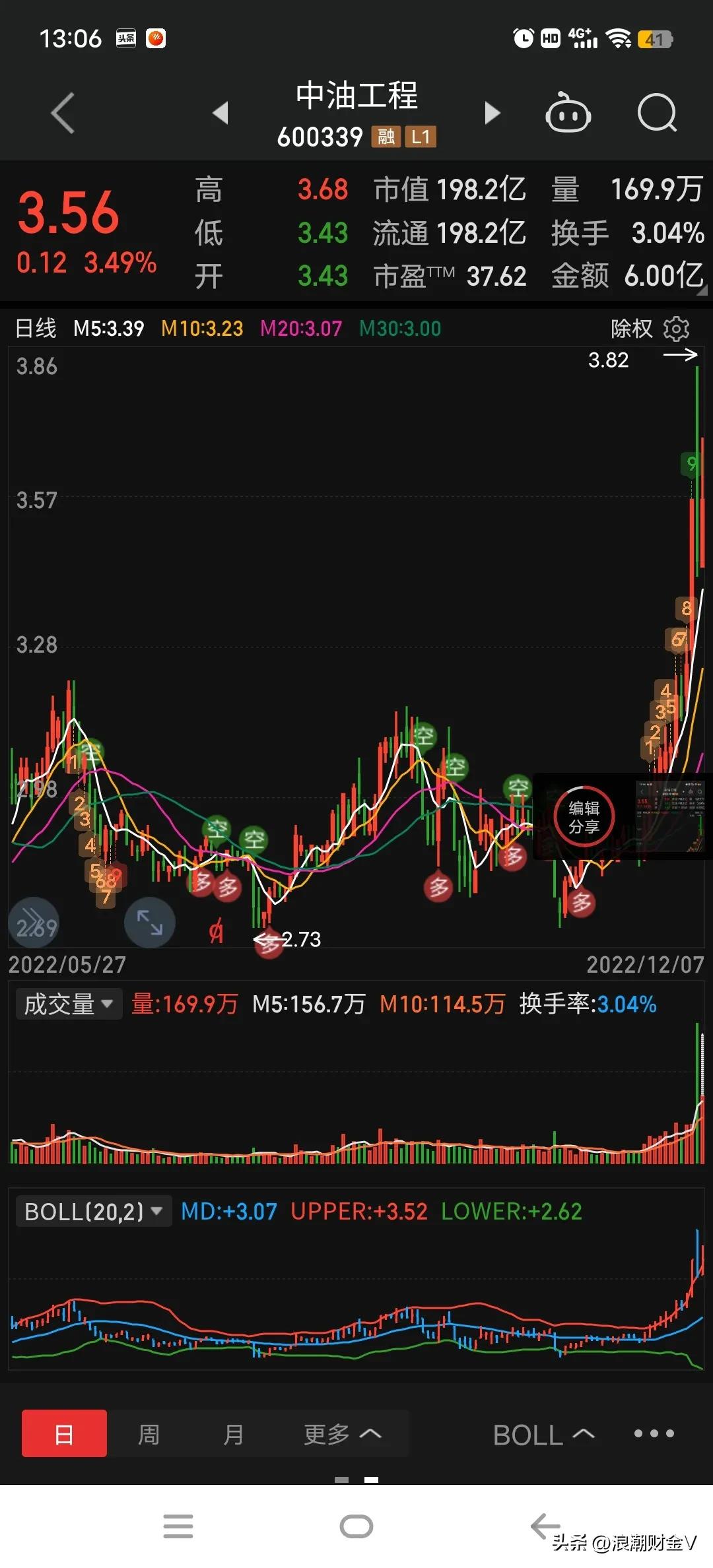
Task: Switch to next stock with right arrow
Action: click(492, 113)
